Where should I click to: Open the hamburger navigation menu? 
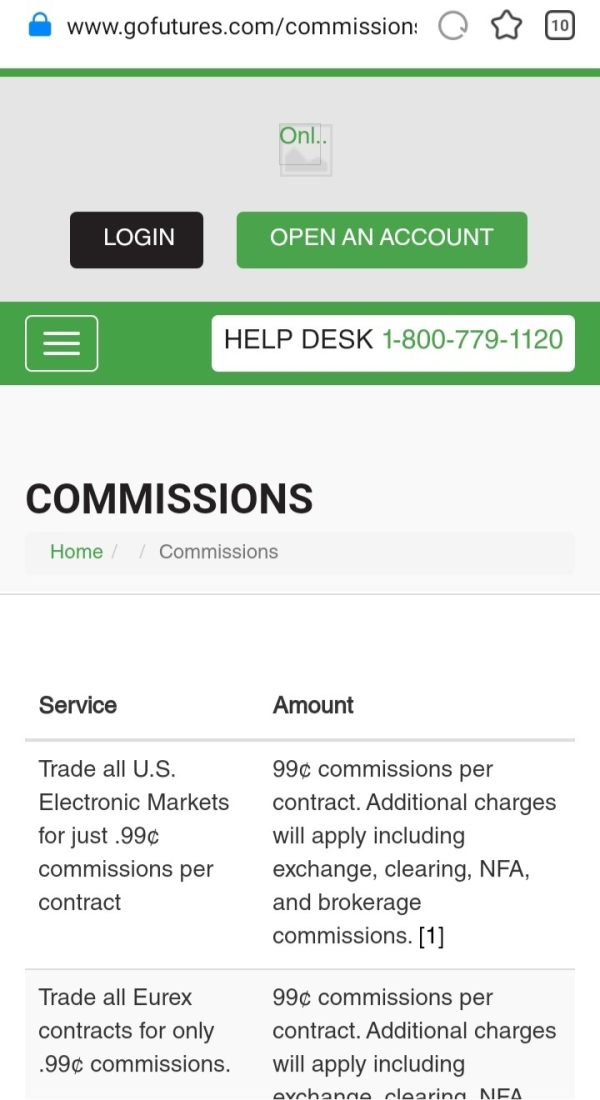(62, 343)
